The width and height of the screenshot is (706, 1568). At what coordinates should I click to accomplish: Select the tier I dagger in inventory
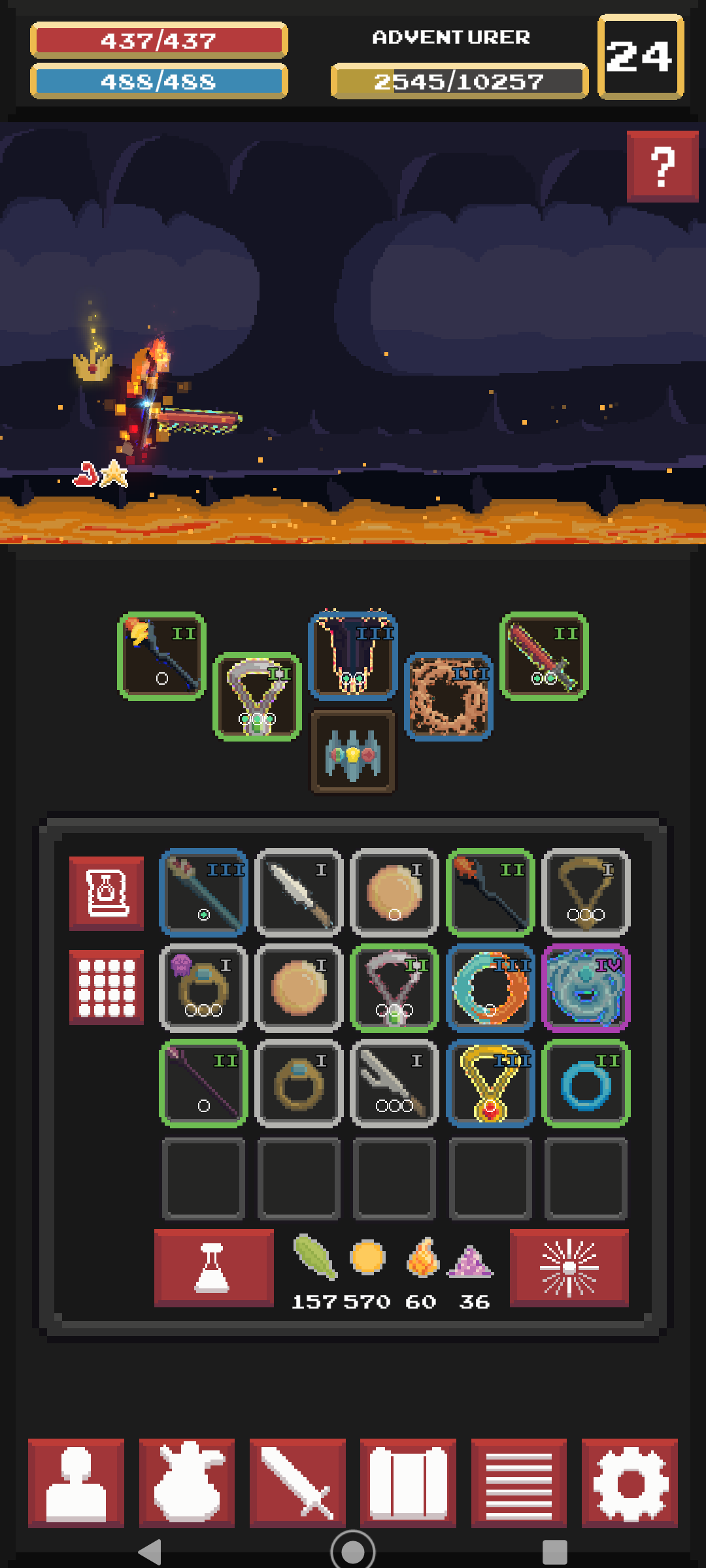[299, 892]
